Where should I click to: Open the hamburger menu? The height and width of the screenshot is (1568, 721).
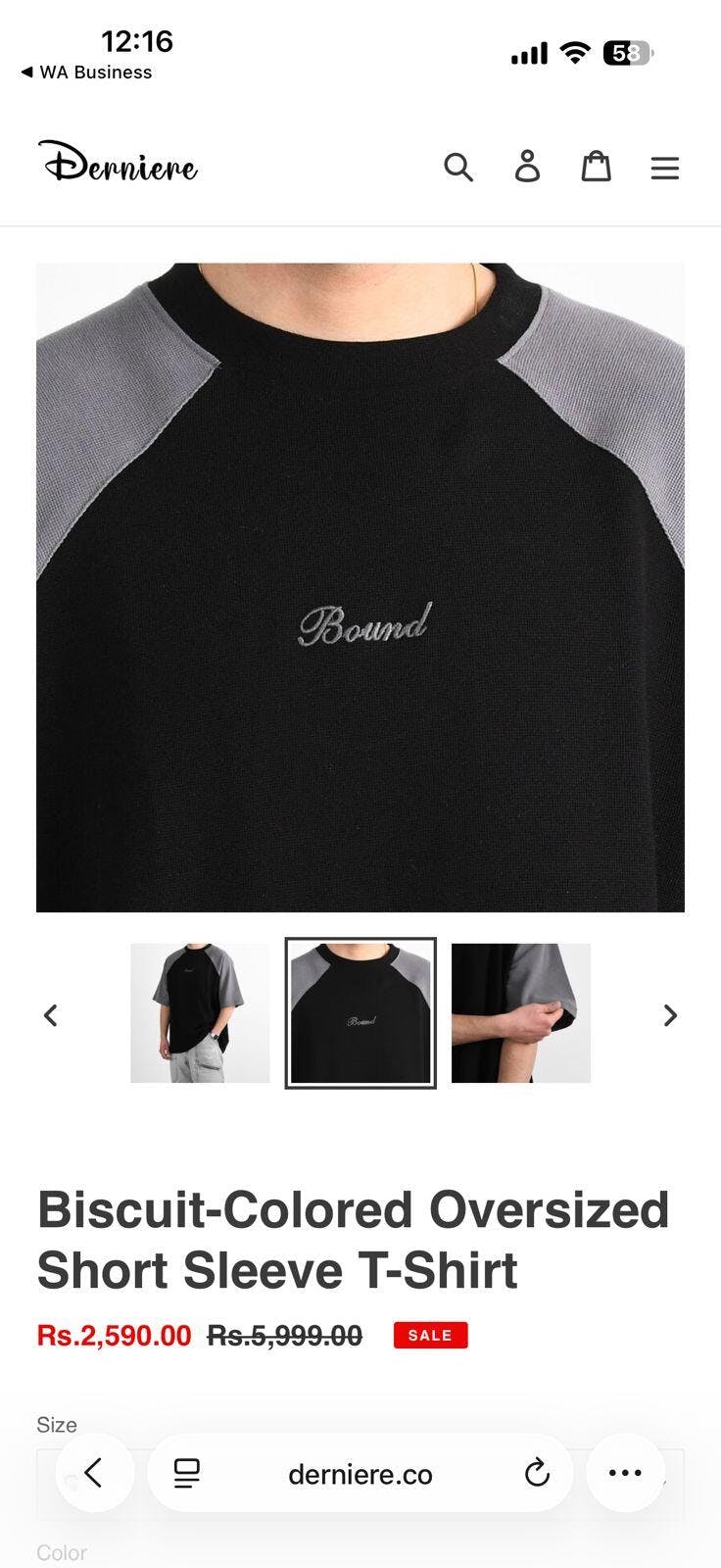[x=664, y=169]
